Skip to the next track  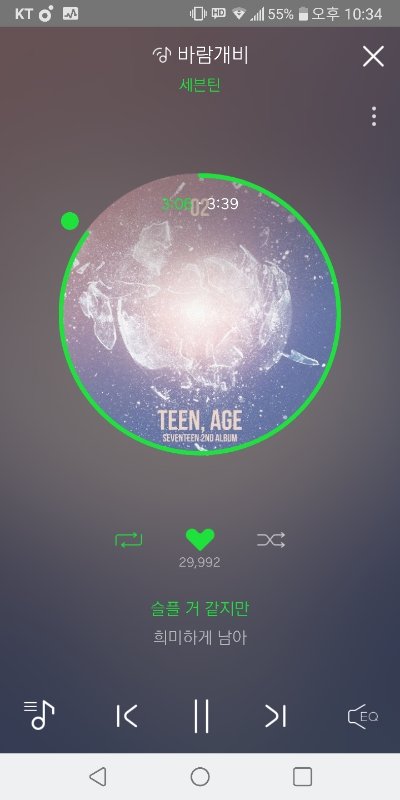click(x=276, y=716)
